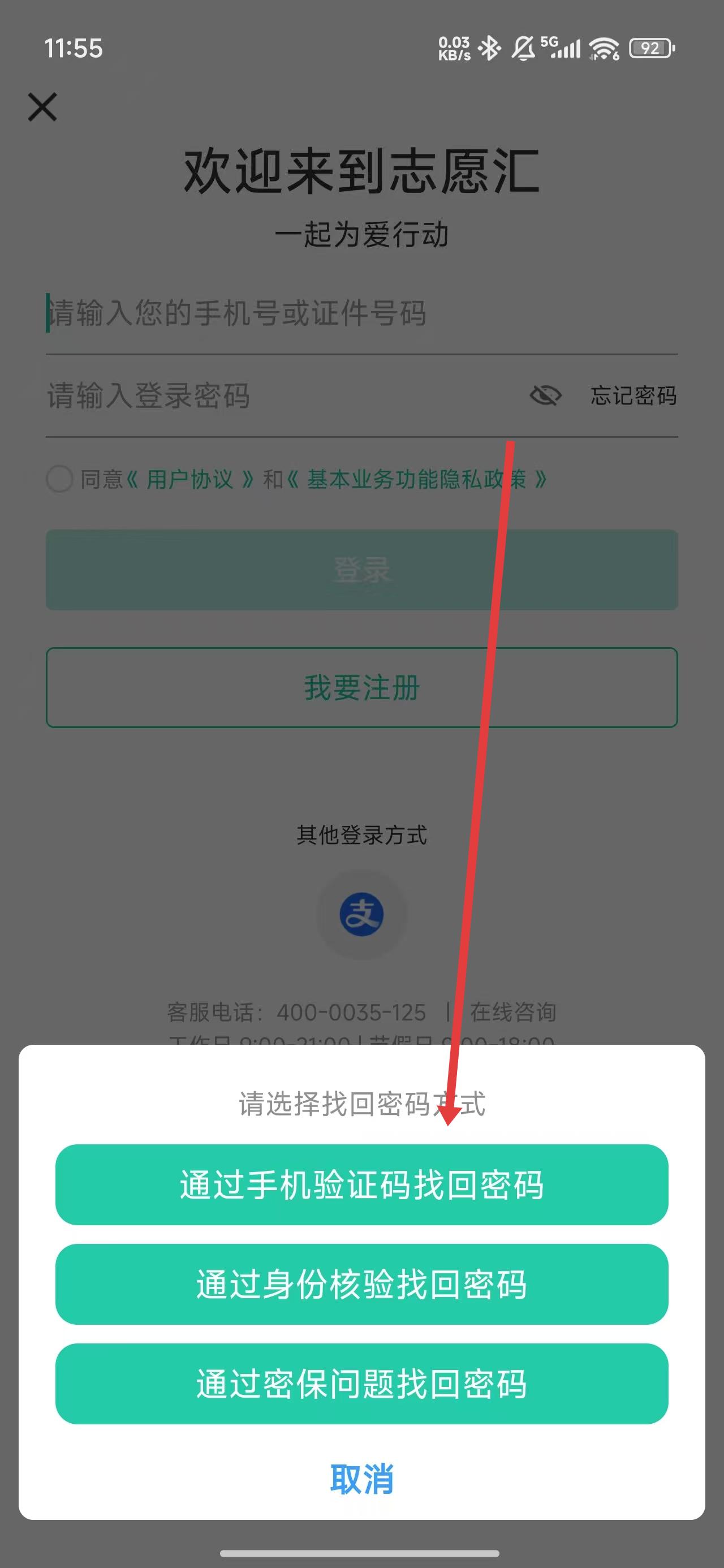Select 通过手机验证码找回密码 option

click(x=361, y=1184)
